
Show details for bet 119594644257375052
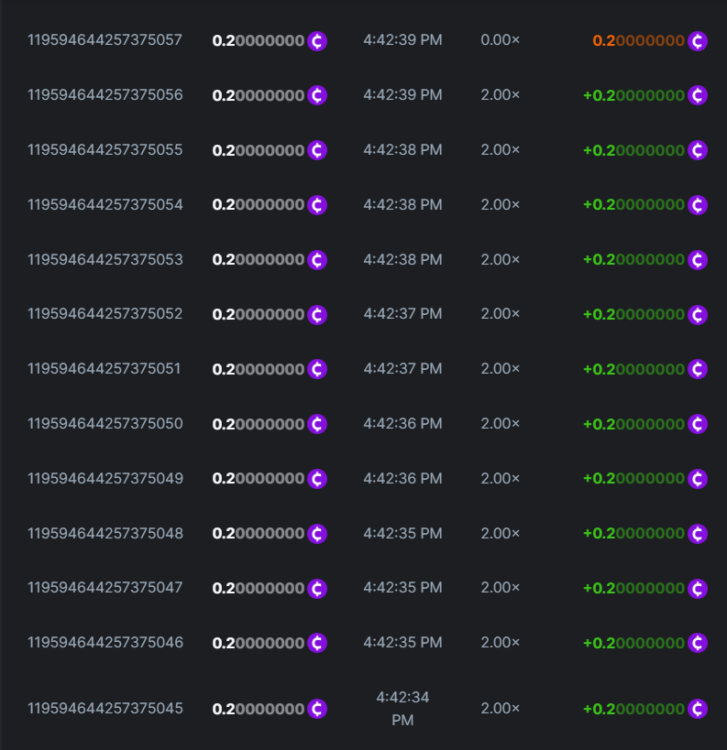point(105,314)
